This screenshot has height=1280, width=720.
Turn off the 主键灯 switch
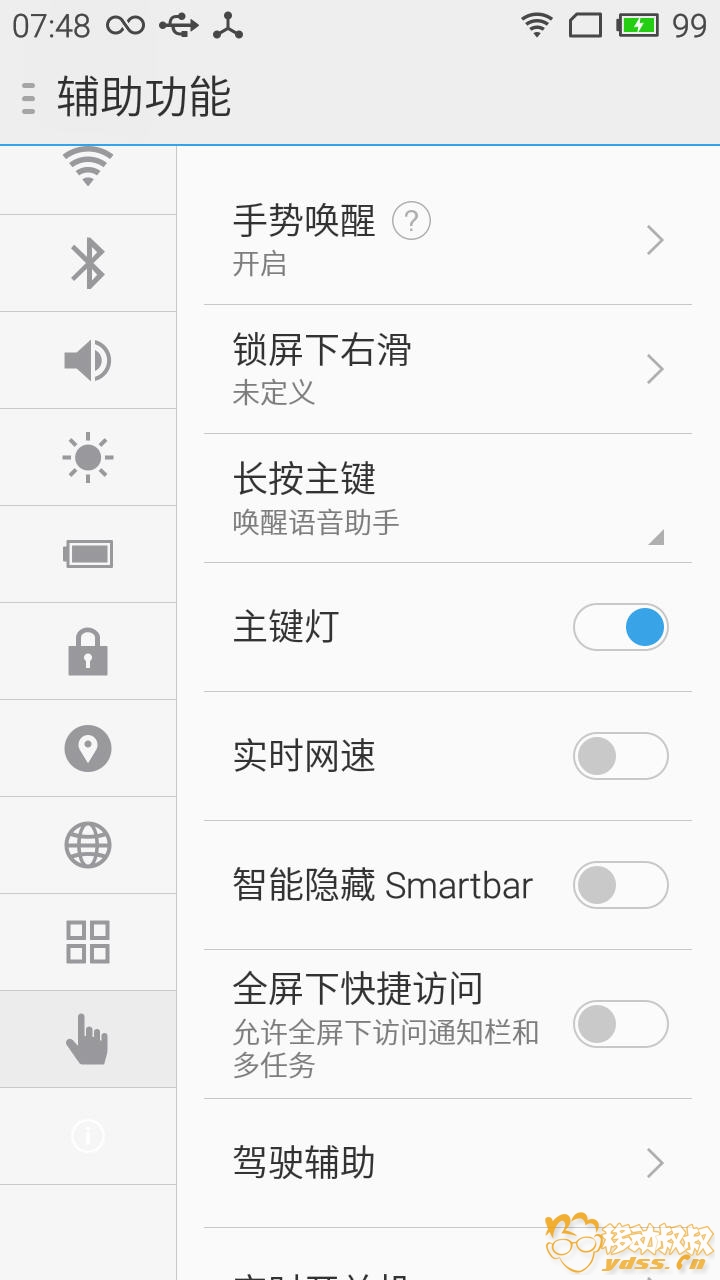[620, 627]
